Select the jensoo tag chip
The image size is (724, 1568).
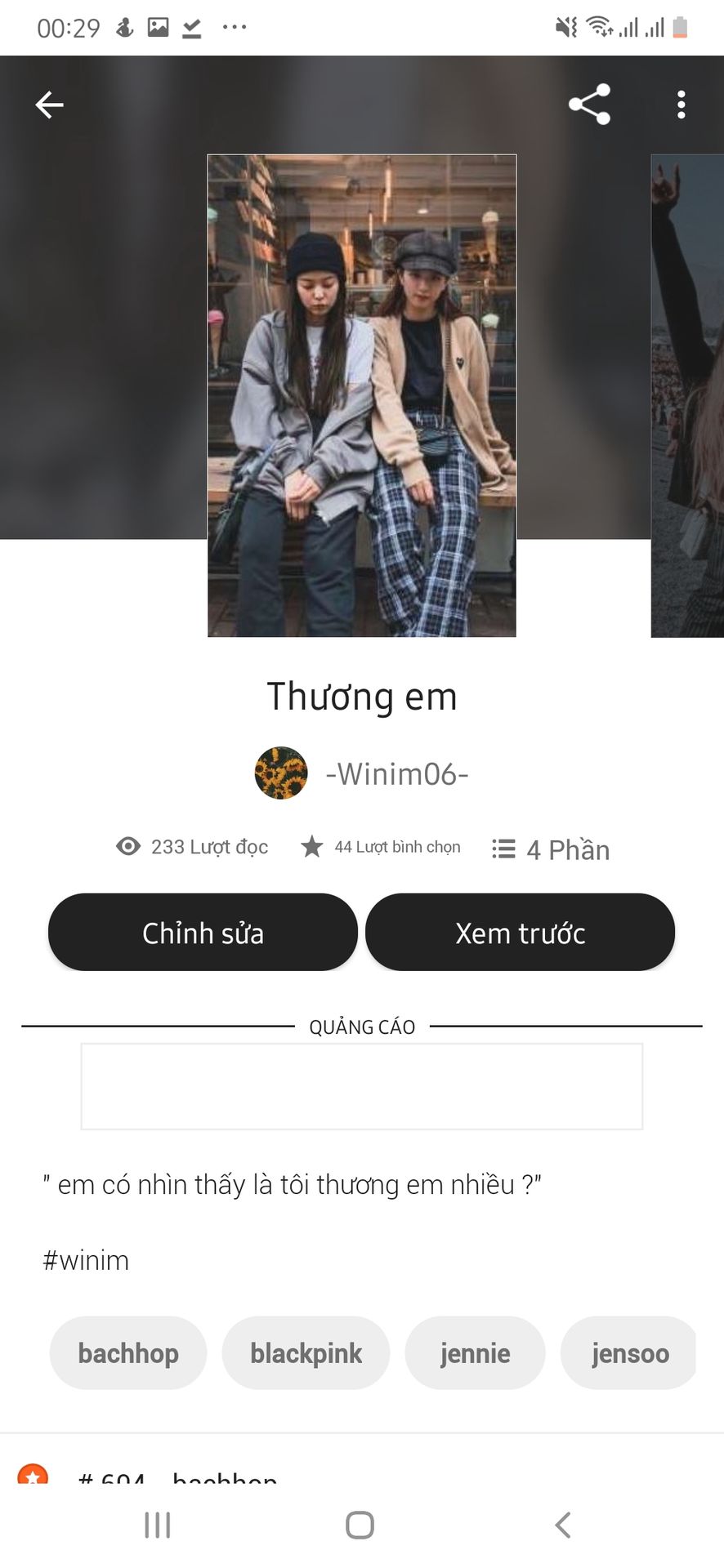[628, 1353]
